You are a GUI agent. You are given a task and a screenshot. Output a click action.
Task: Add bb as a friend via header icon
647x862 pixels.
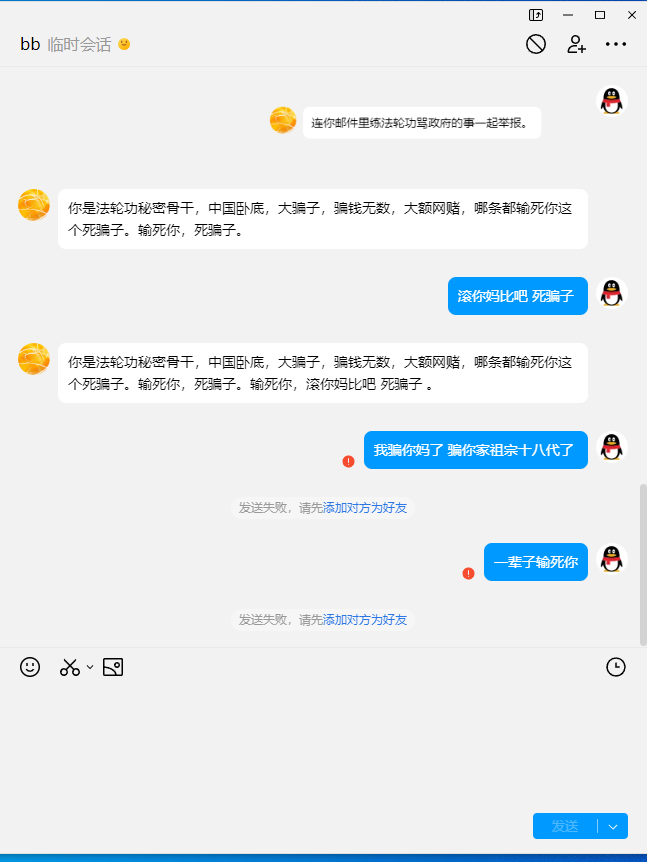[576, 44]
